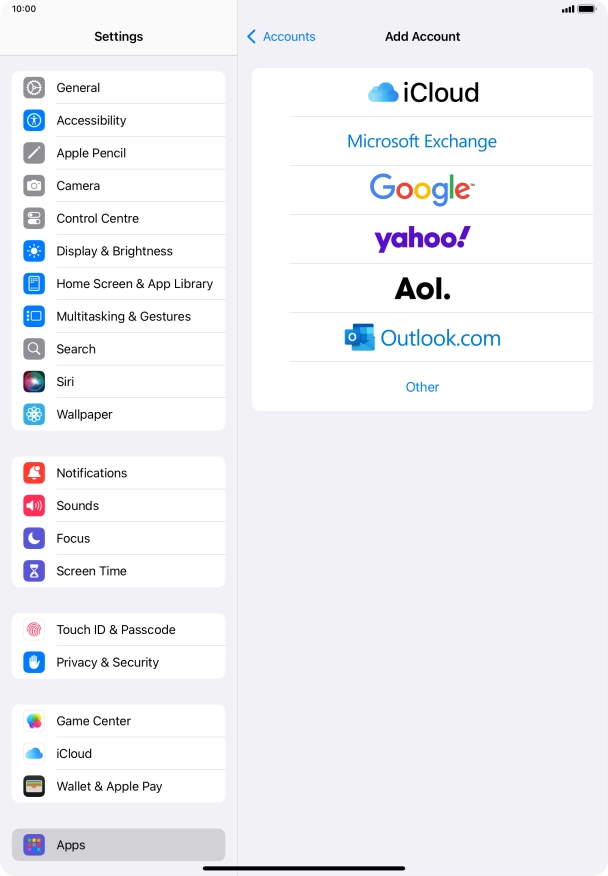The width and height of the screenshot is (608, 876).
Task: Add a Yahoo account
Action: (422, 239)
